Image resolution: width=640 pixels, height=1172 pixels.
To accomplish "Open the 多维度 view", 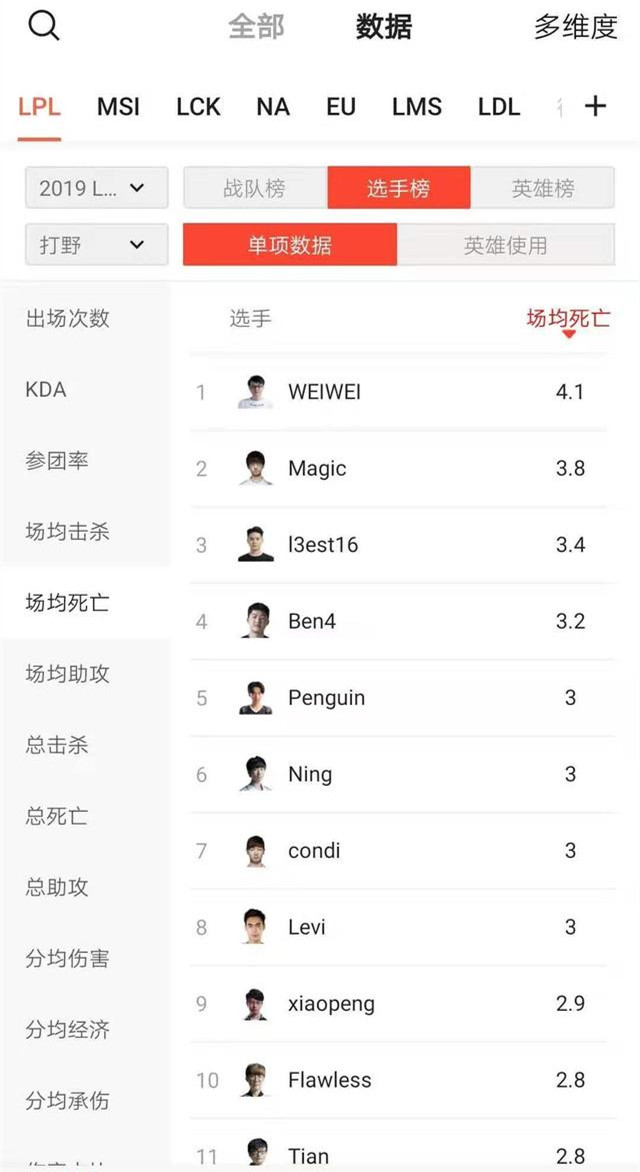I will [575, 27].
